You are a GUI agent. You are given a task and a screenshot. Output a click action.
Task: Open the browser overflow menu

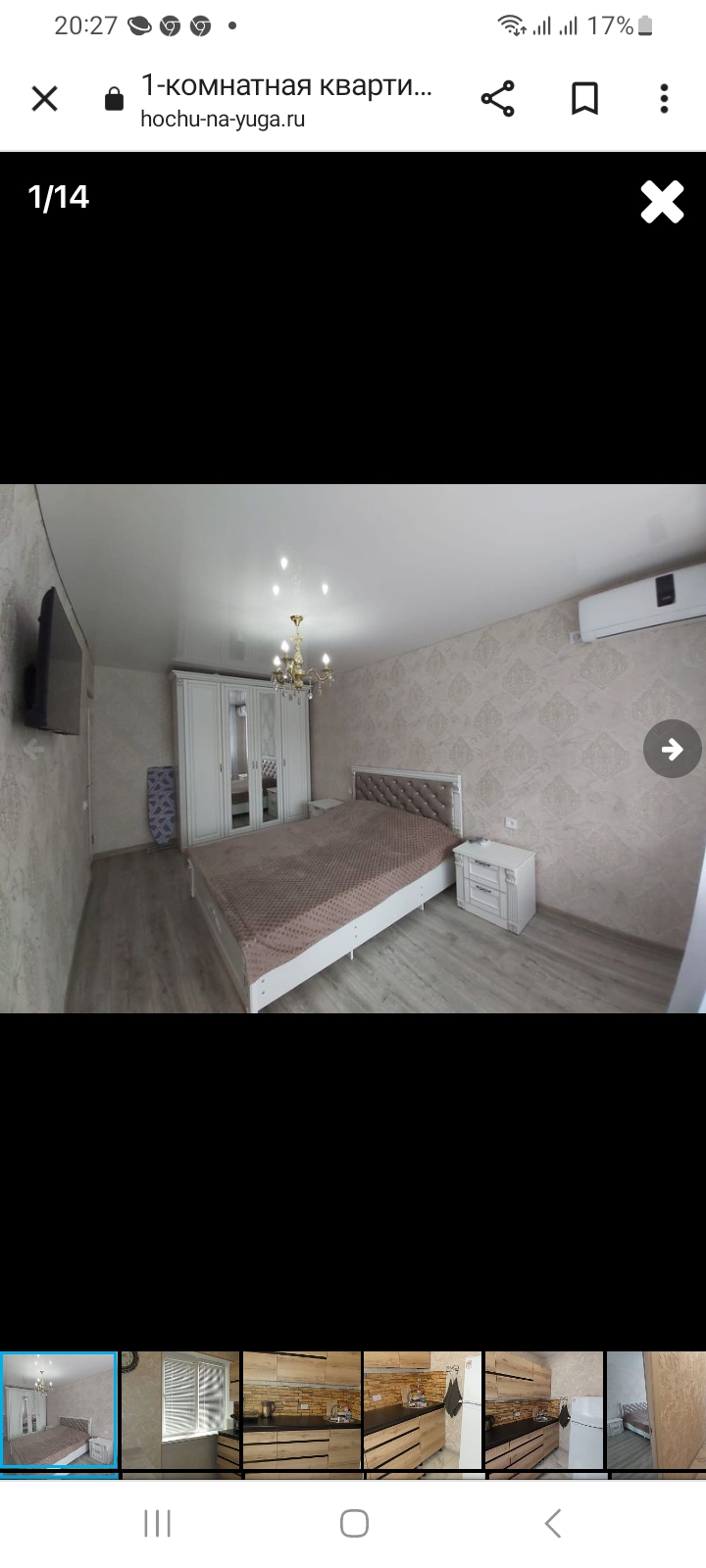(664, 99)
